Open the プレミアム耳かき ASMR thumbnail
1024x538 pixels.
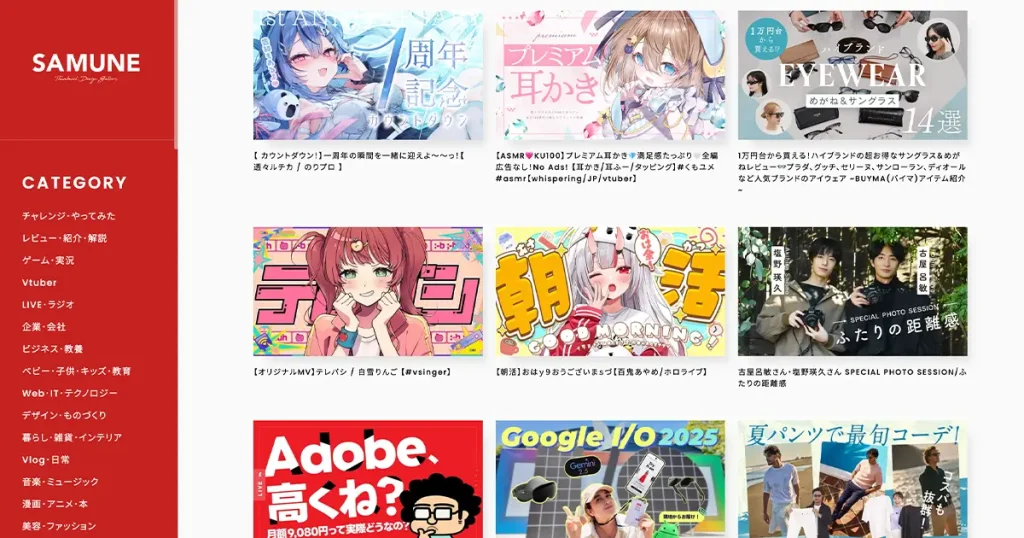coord(610,75)
